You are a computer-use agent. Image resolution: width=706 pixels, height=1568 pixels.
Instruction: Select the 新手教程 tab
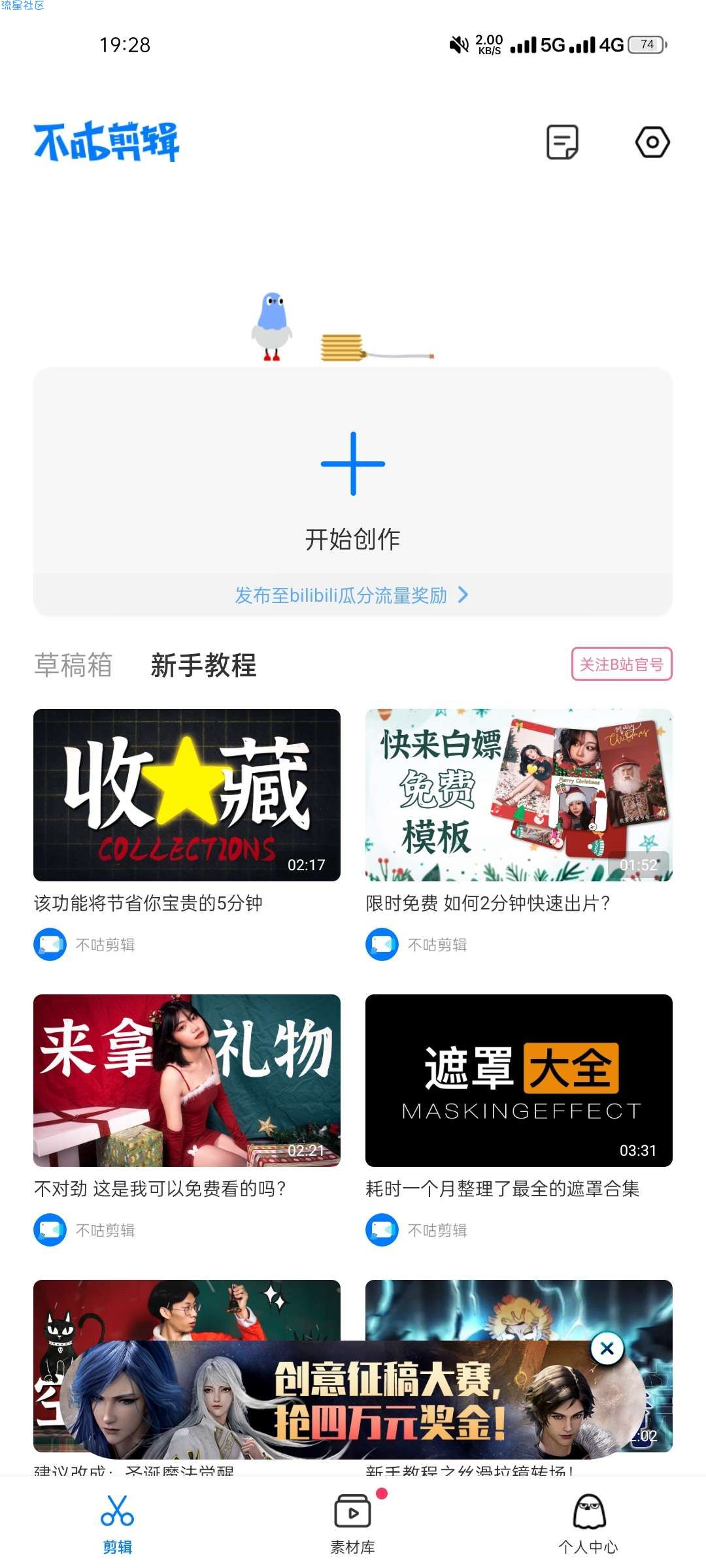pyautogui.click(x=203, y=665)
